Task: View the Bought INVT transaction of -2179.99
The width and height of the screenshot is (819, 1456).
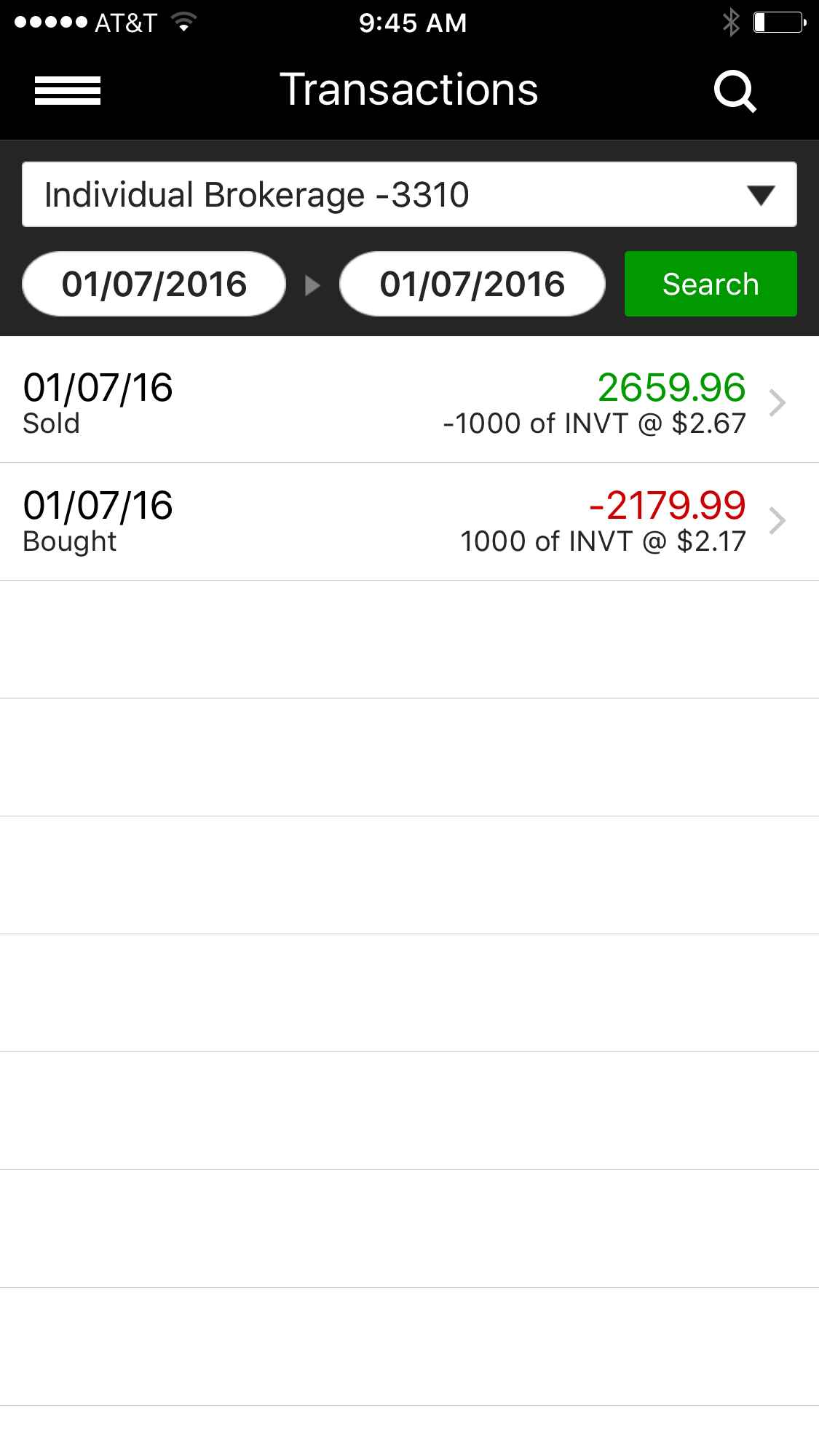Action: 409,521
